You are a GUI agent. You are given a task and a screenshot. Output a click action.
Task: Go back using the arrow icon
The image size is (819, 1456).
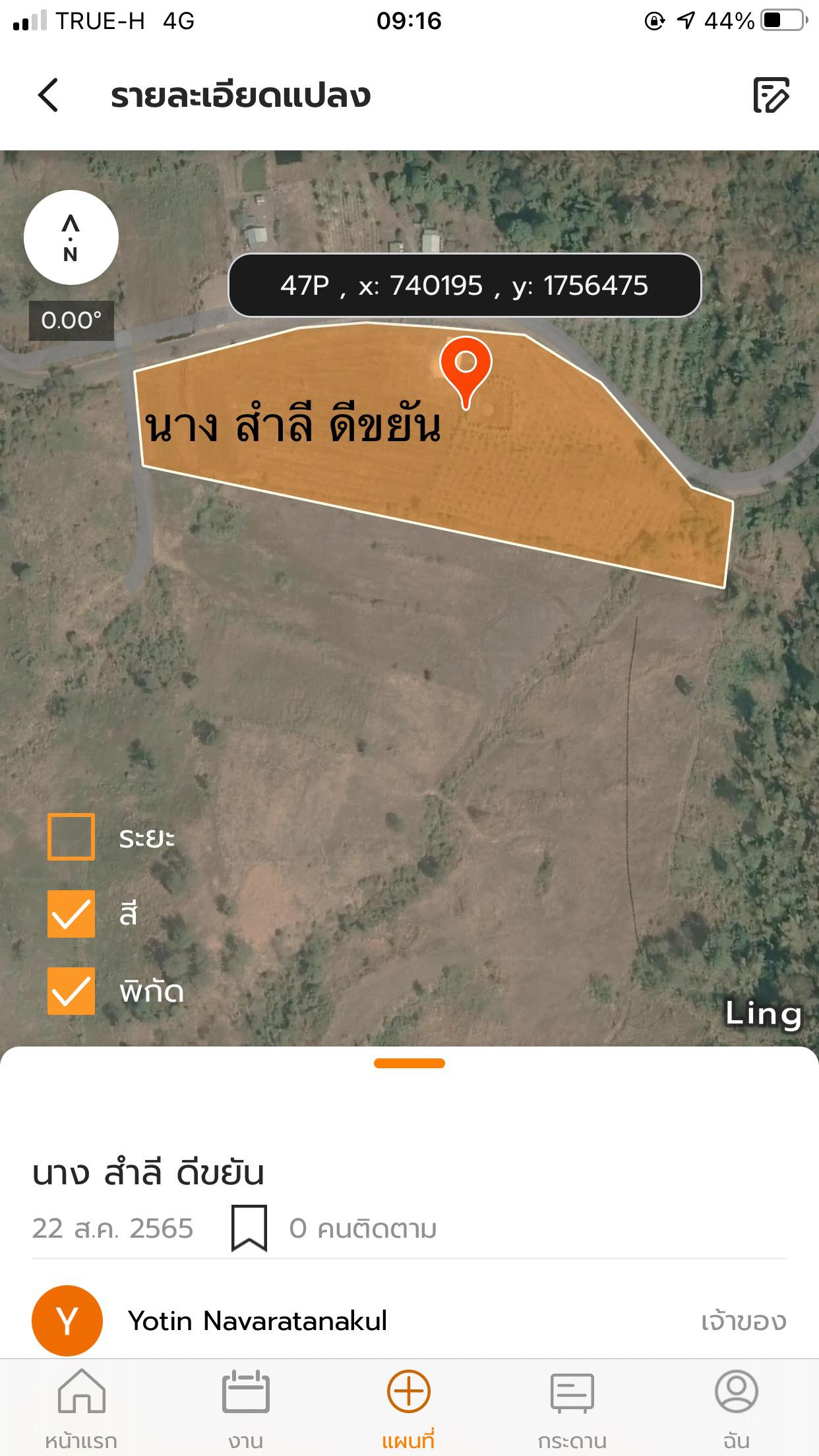point(48,95)
